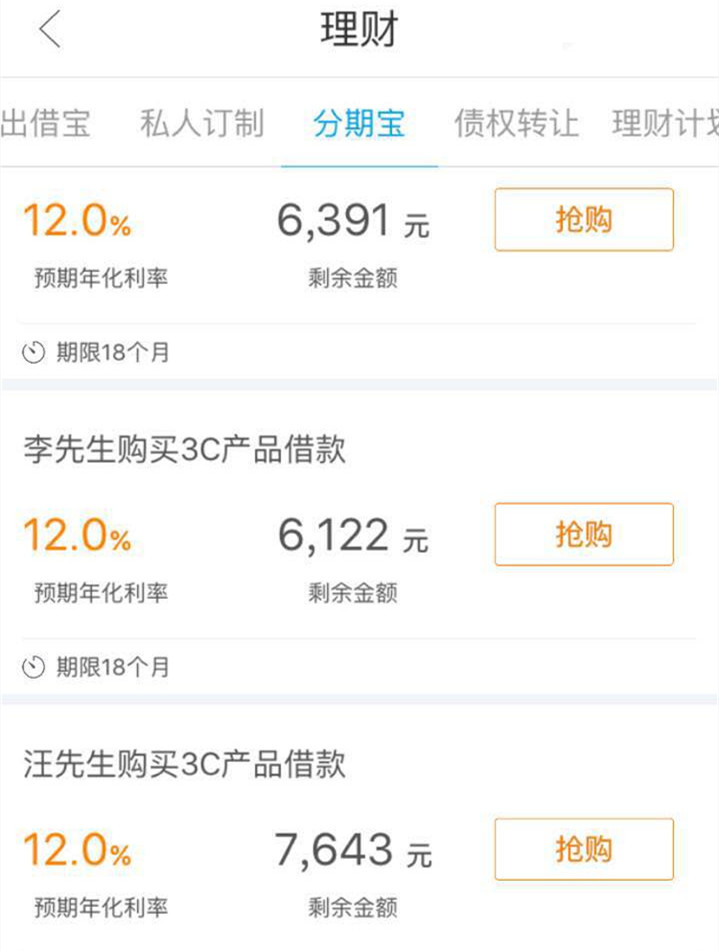Image resolution: width=719 pixels, height=951 pixels.
Task: Tap 抢购 for 李先生's loan
Action: tap(584, 534)
